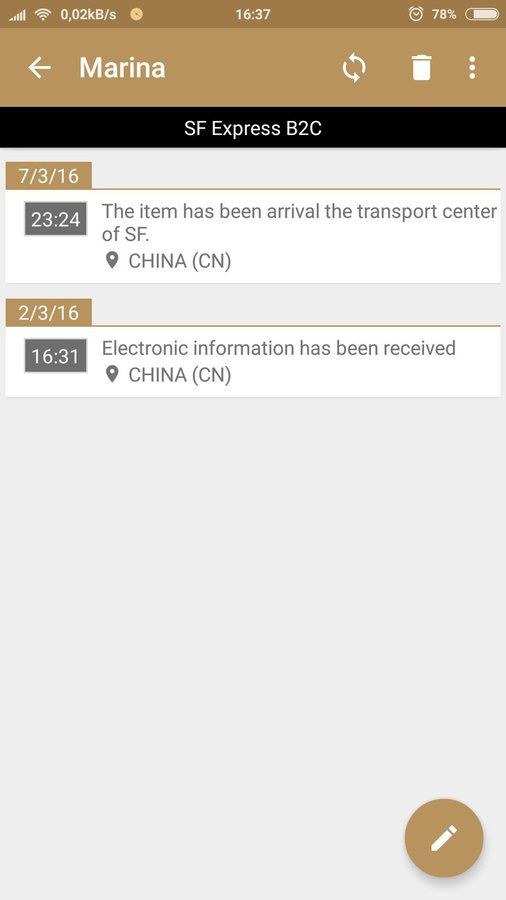
Task: Delete this tracked package
Action: (x=421, y=68)
